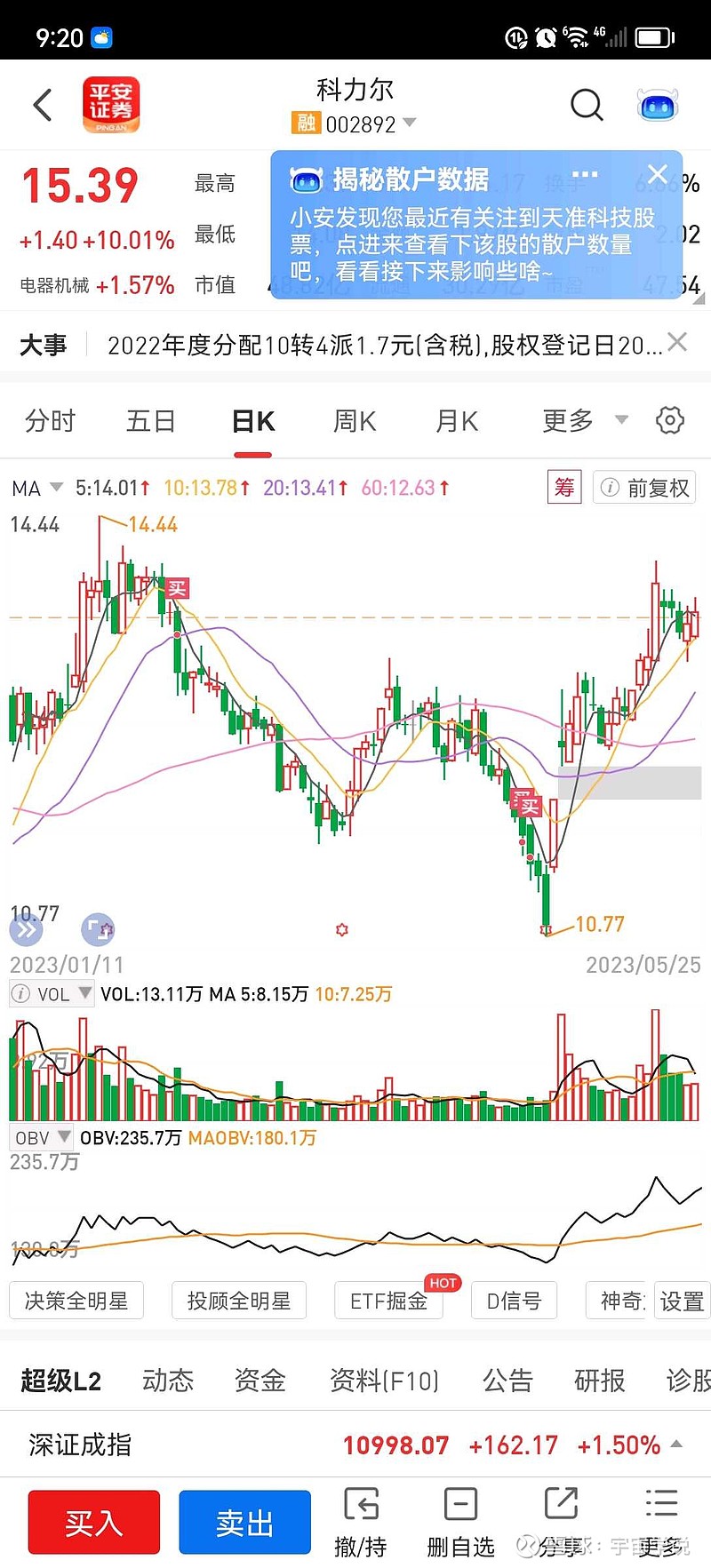Select the 周K chart tab
Viewport: 711px width, 1568px height.
point(355,421)
